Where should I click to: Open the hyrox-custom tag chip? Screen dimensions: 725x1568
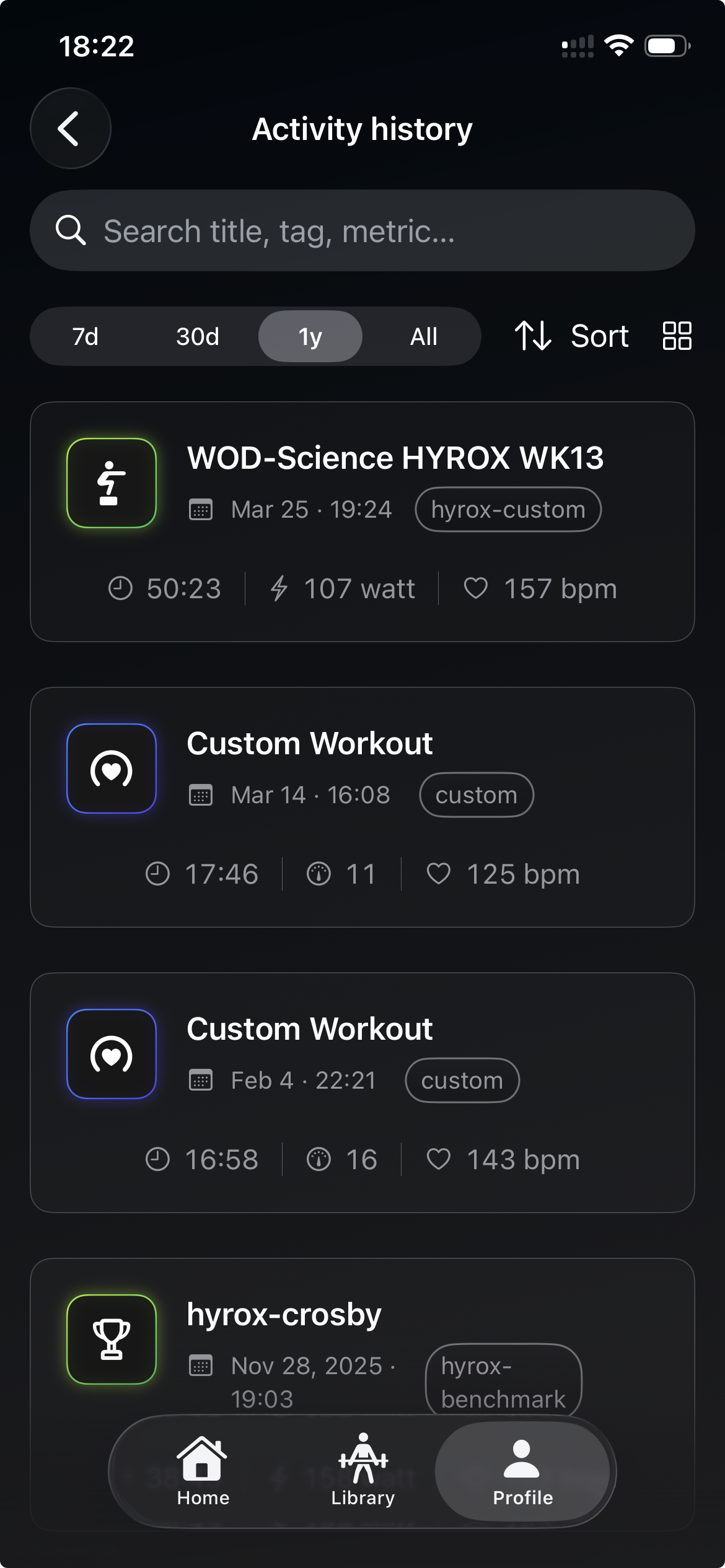coord(507,509)
